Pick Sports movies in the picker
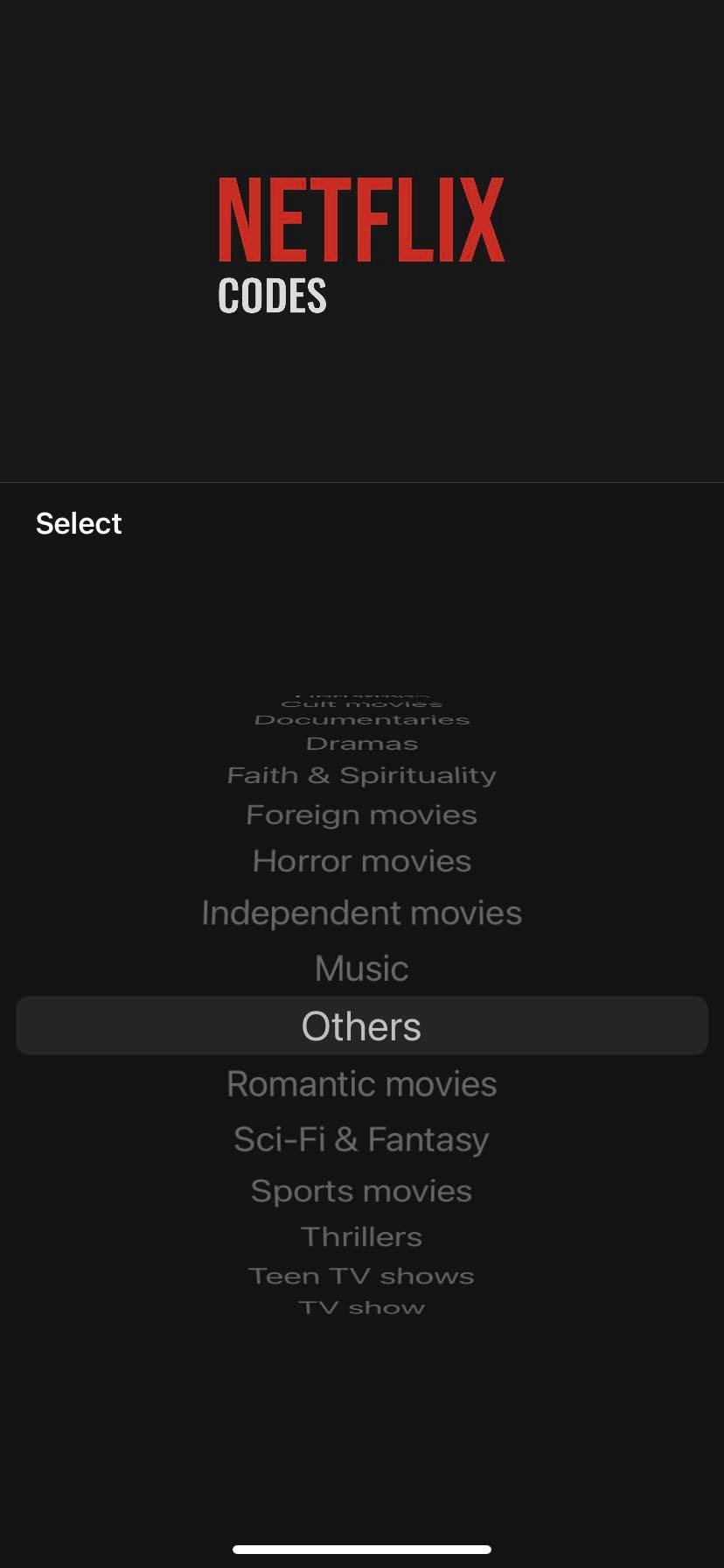 pos(362,1191)
